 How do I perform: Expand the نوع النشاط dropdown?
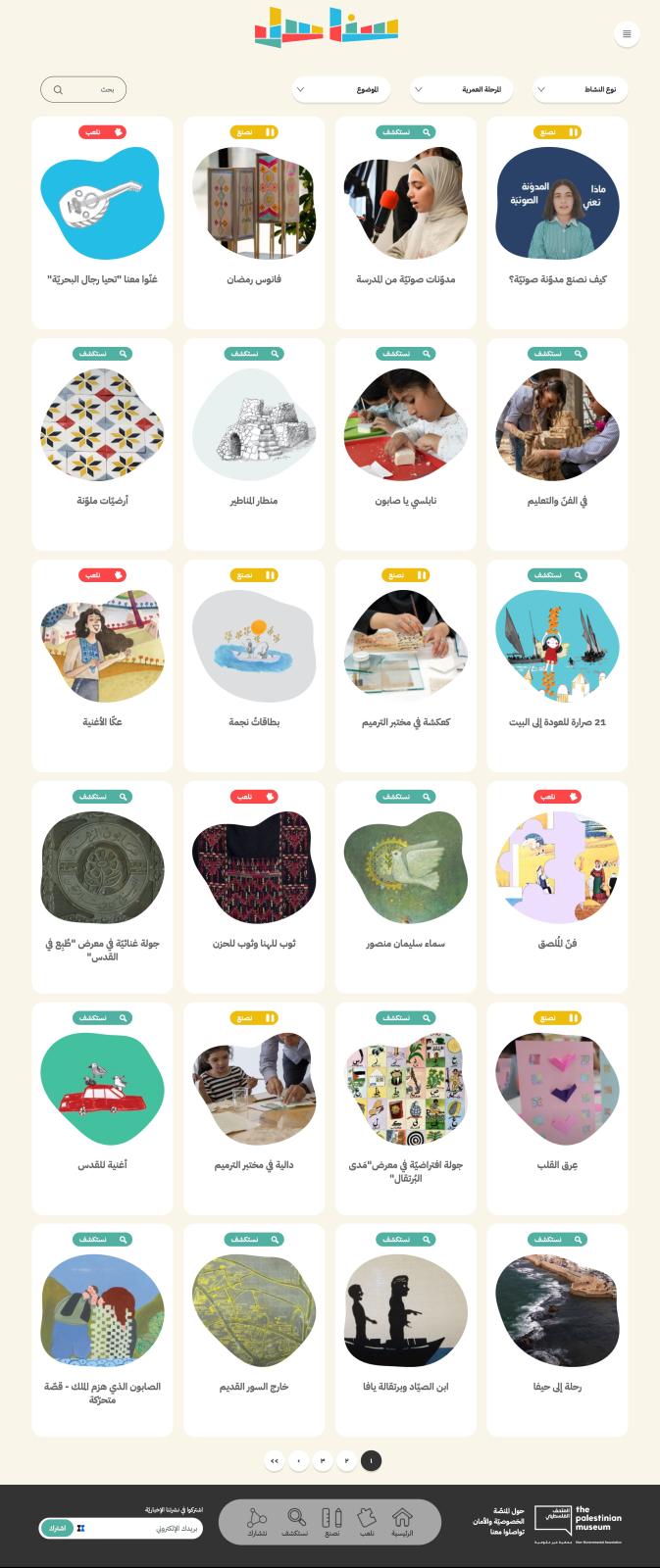point(581,90)
